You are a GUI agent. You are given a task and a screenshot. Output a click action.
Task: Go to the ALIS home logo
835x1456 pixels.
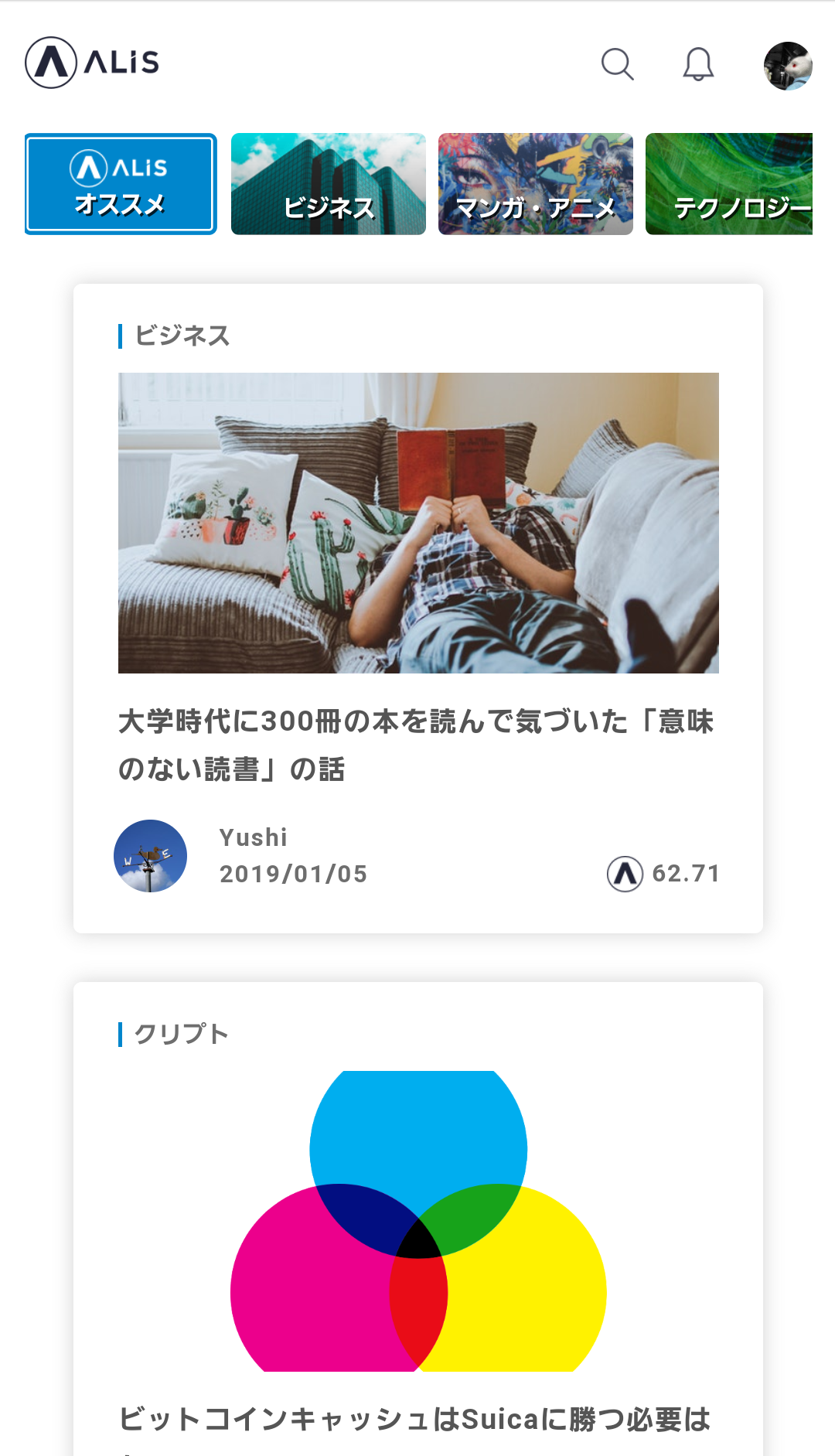tap(92, 63)
